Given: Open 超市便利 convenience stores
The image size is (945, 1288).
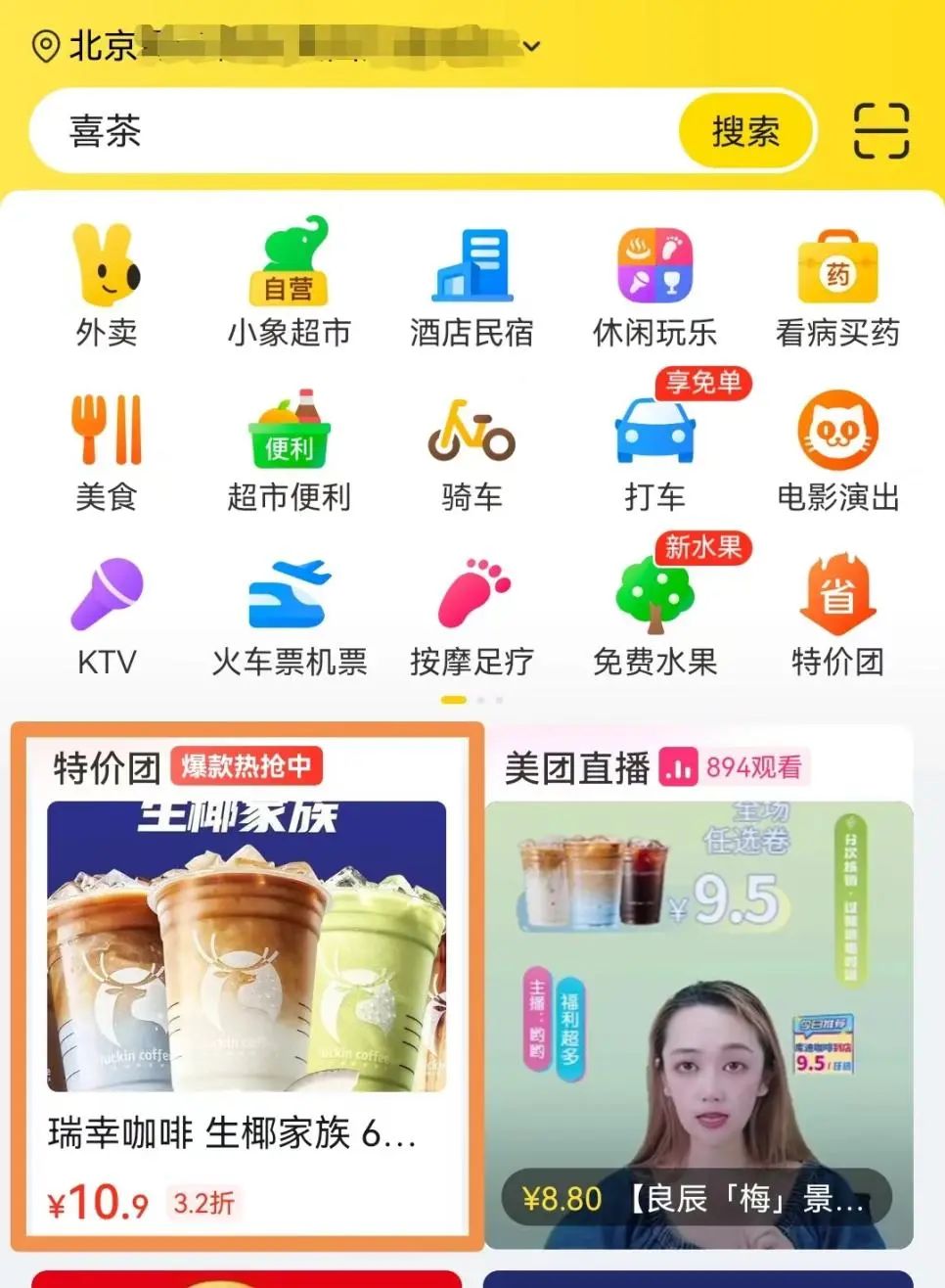Looking at the screenshot, I should click(289, 450).
